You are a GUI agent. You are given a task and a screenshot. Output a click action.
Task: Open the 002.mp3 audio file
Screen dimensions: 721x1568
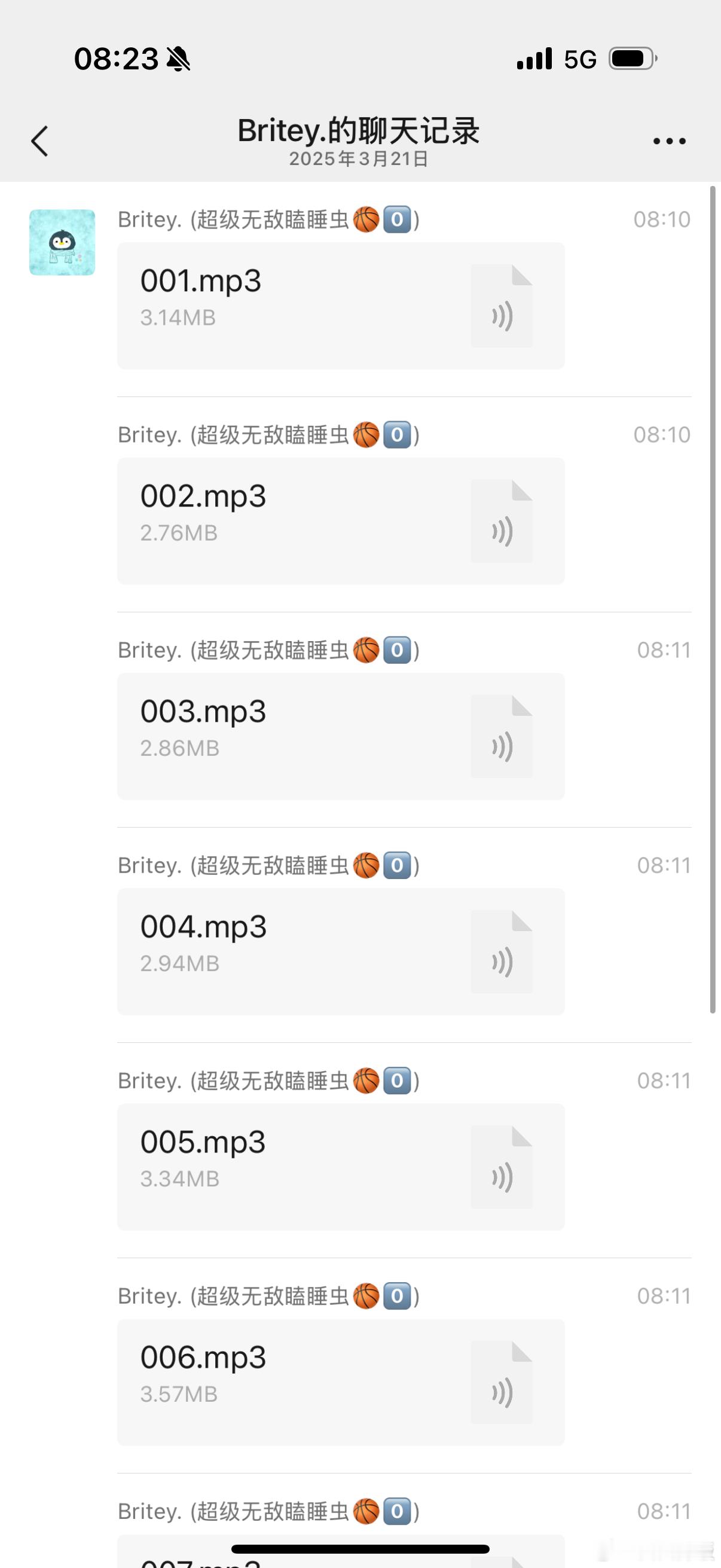[x=341, y=521]
